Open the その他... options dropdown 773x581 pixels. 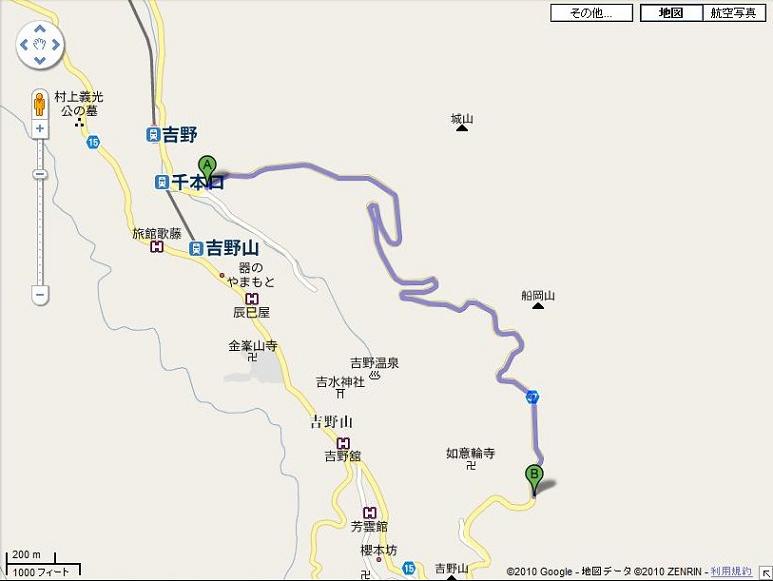tap(591, 13)
